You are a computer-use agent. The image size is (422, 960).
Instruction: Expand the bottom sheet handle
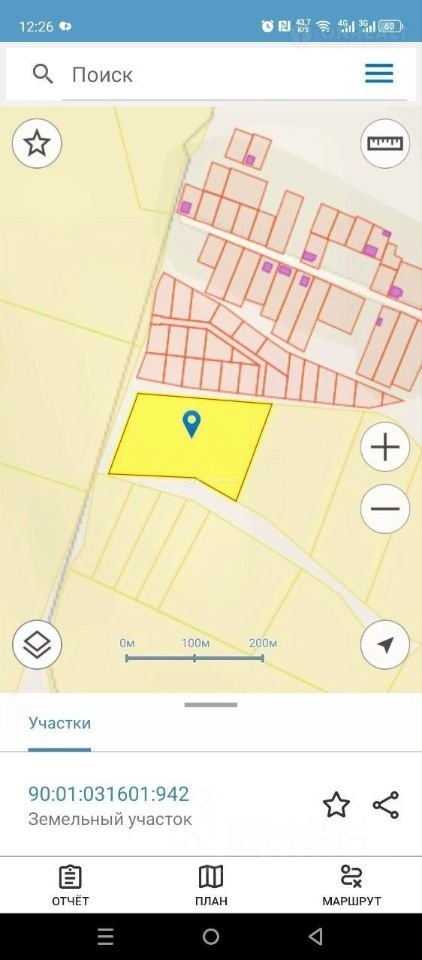click(211, 705)
